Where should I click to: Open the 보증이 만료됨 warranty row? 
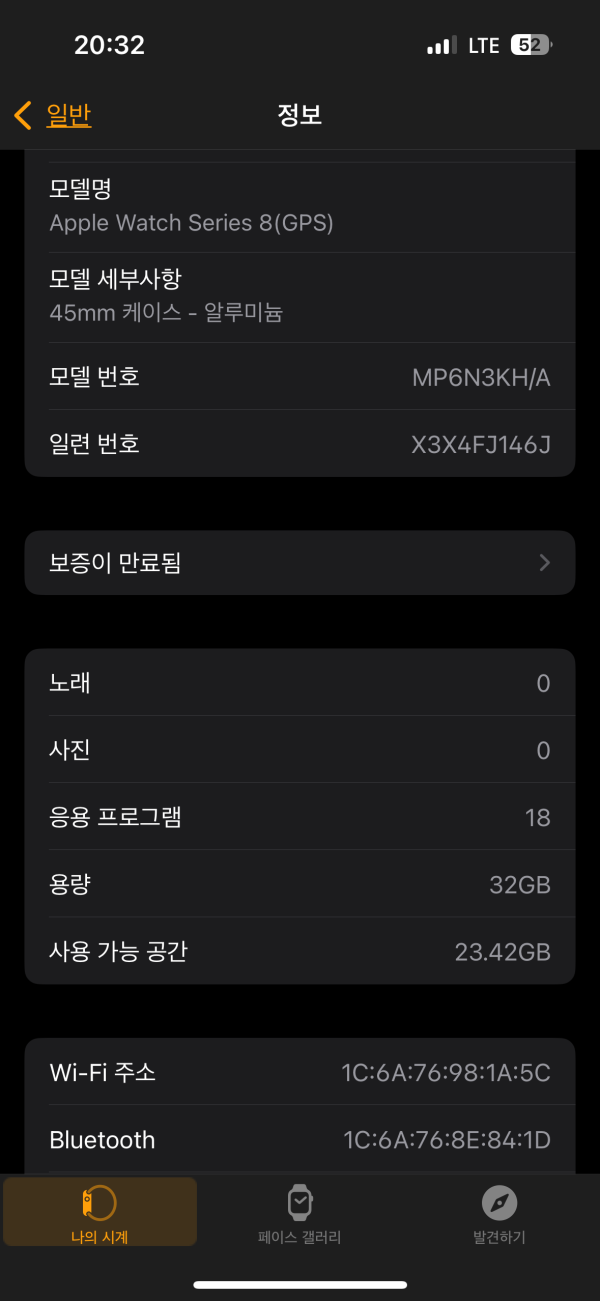pos(300,563)
